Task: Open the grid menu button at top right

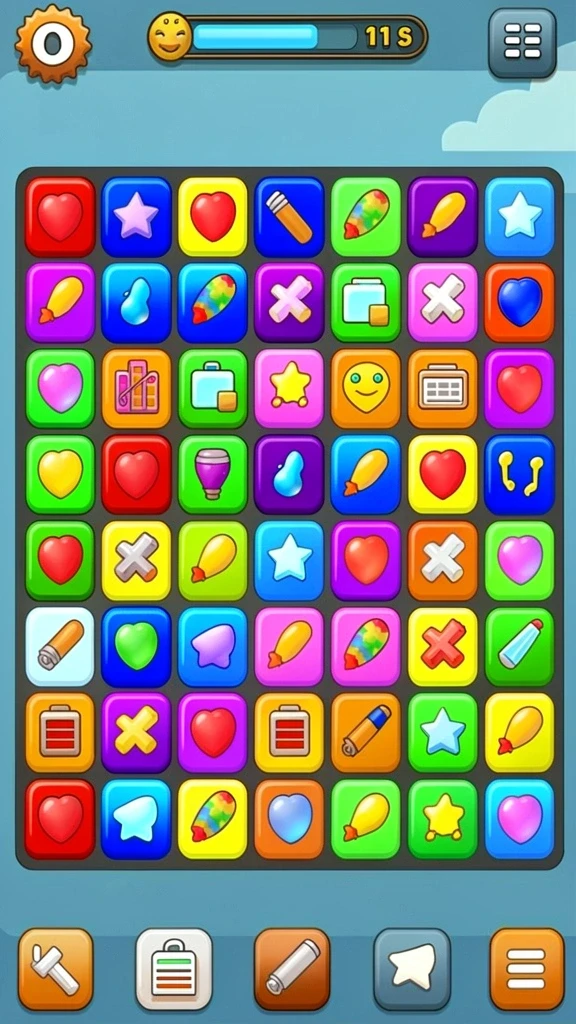Action: pyautogui.click(x=522, y=43)
